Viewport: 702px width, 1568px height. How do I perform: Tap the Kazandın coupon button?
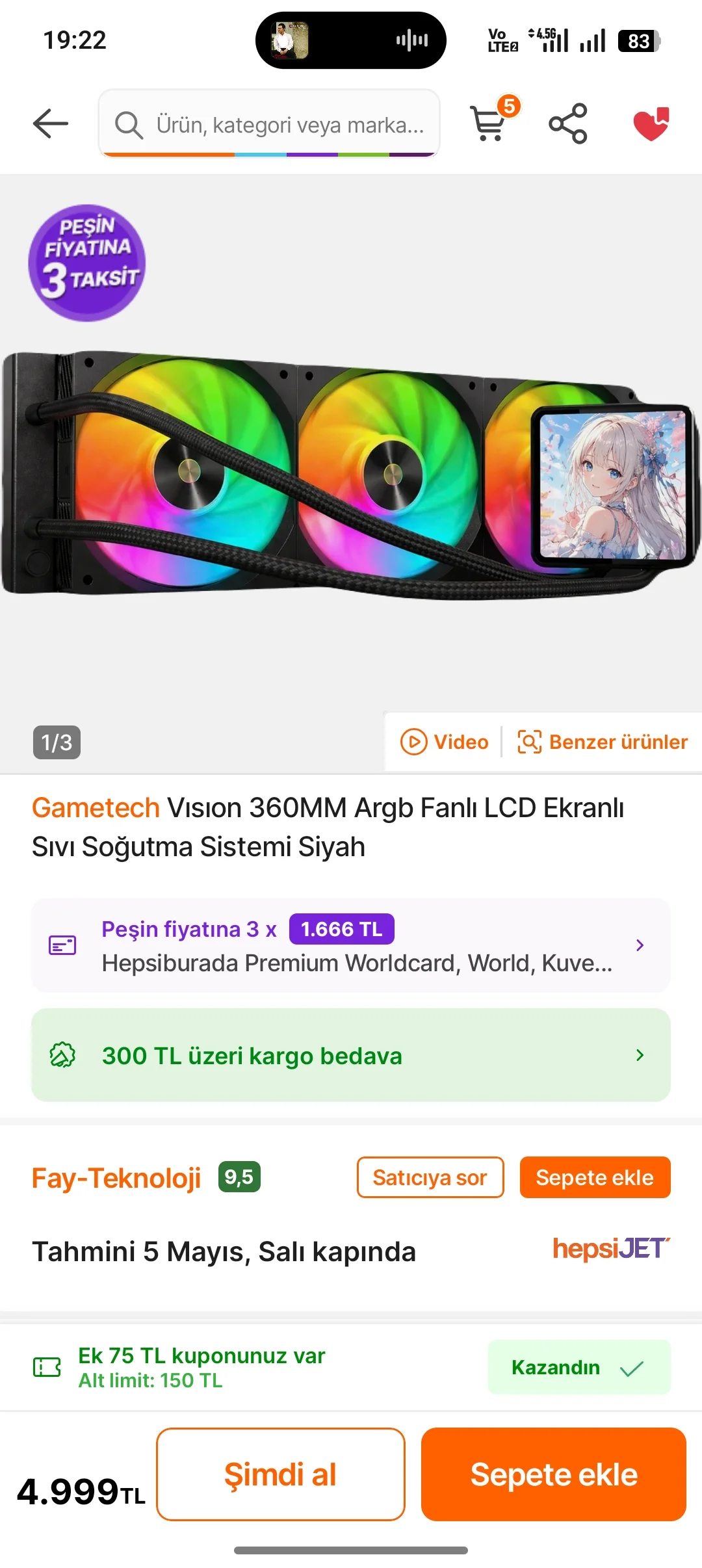click(x=579, y=1367)
